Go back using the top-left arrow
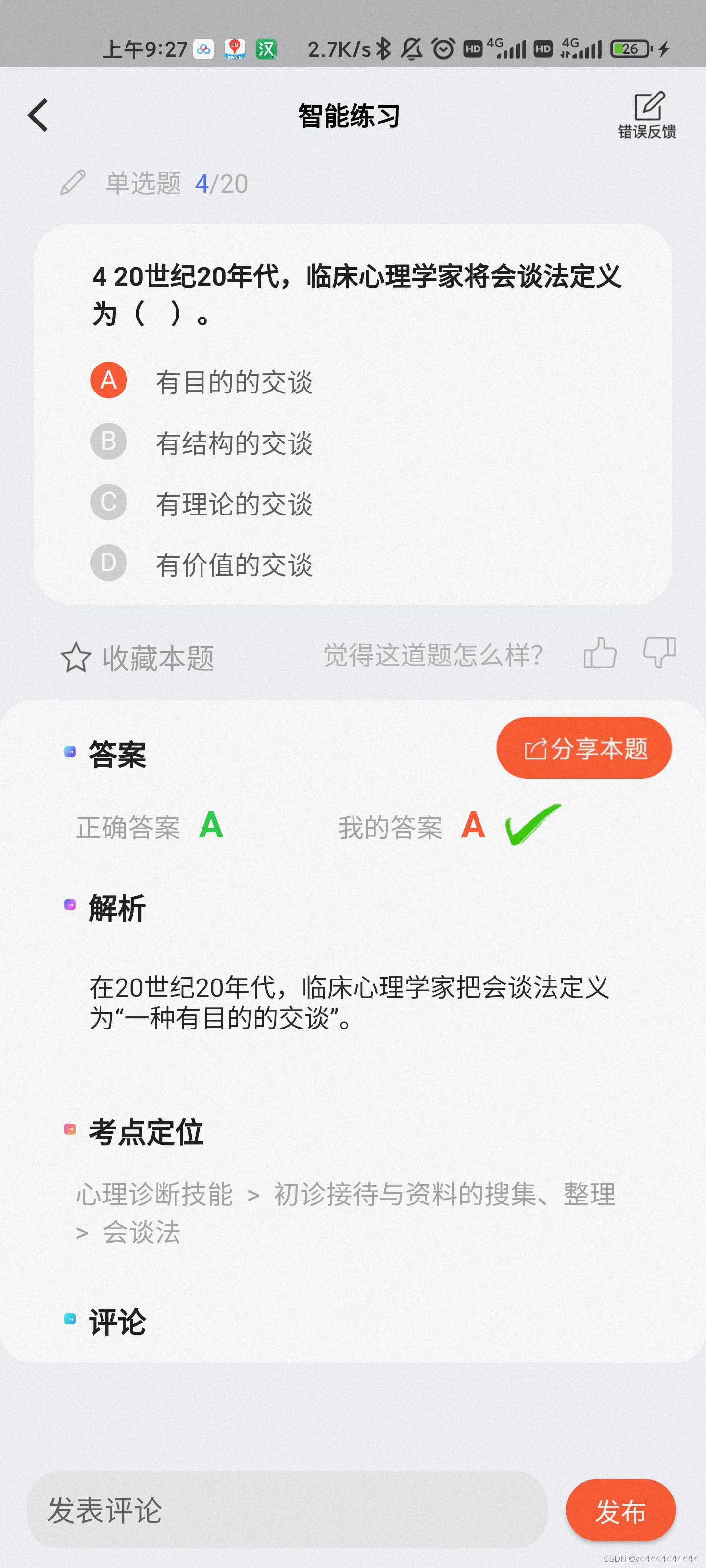Viewport: 706px width, 1568px height. (38, 115)
